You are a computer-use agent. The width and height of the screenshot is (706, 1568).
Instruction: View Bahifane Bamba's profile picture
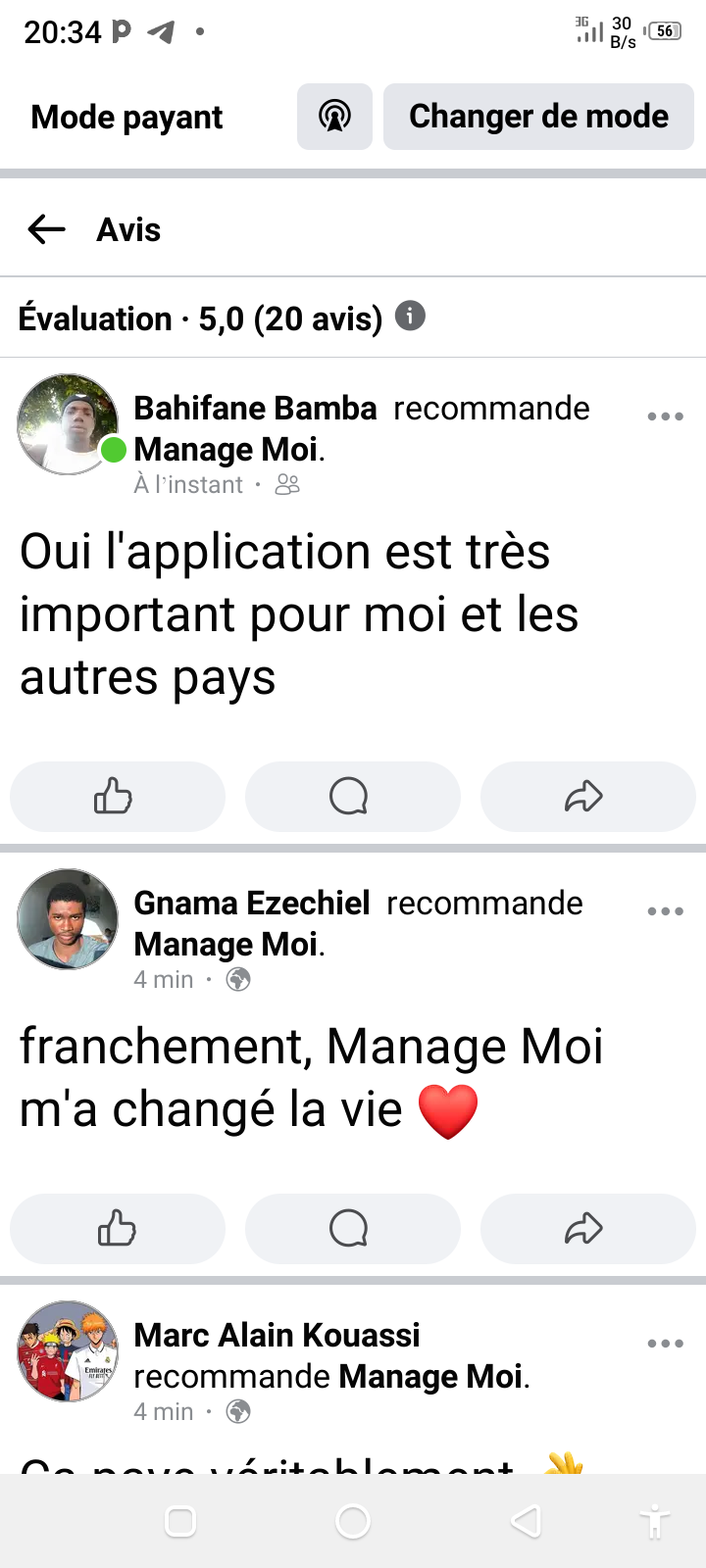[68, 423]
